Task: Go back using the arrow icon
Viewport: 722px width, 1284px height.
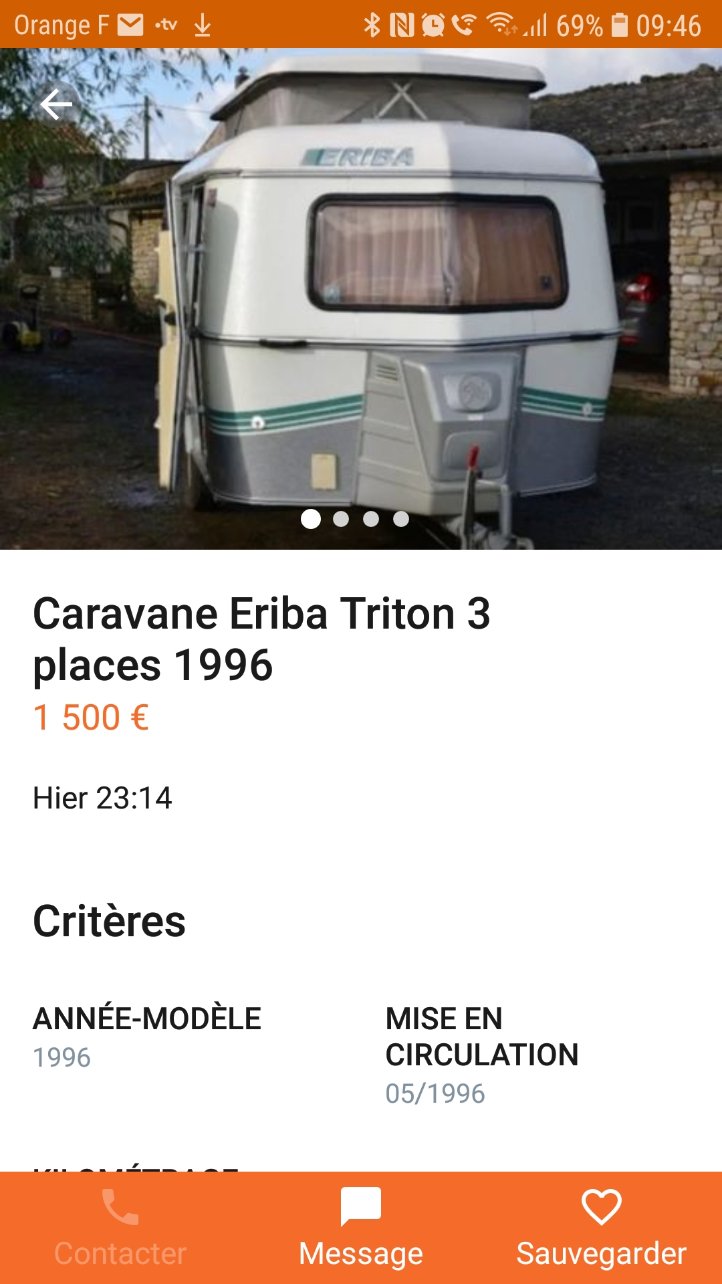Action: tap(56, 104)
